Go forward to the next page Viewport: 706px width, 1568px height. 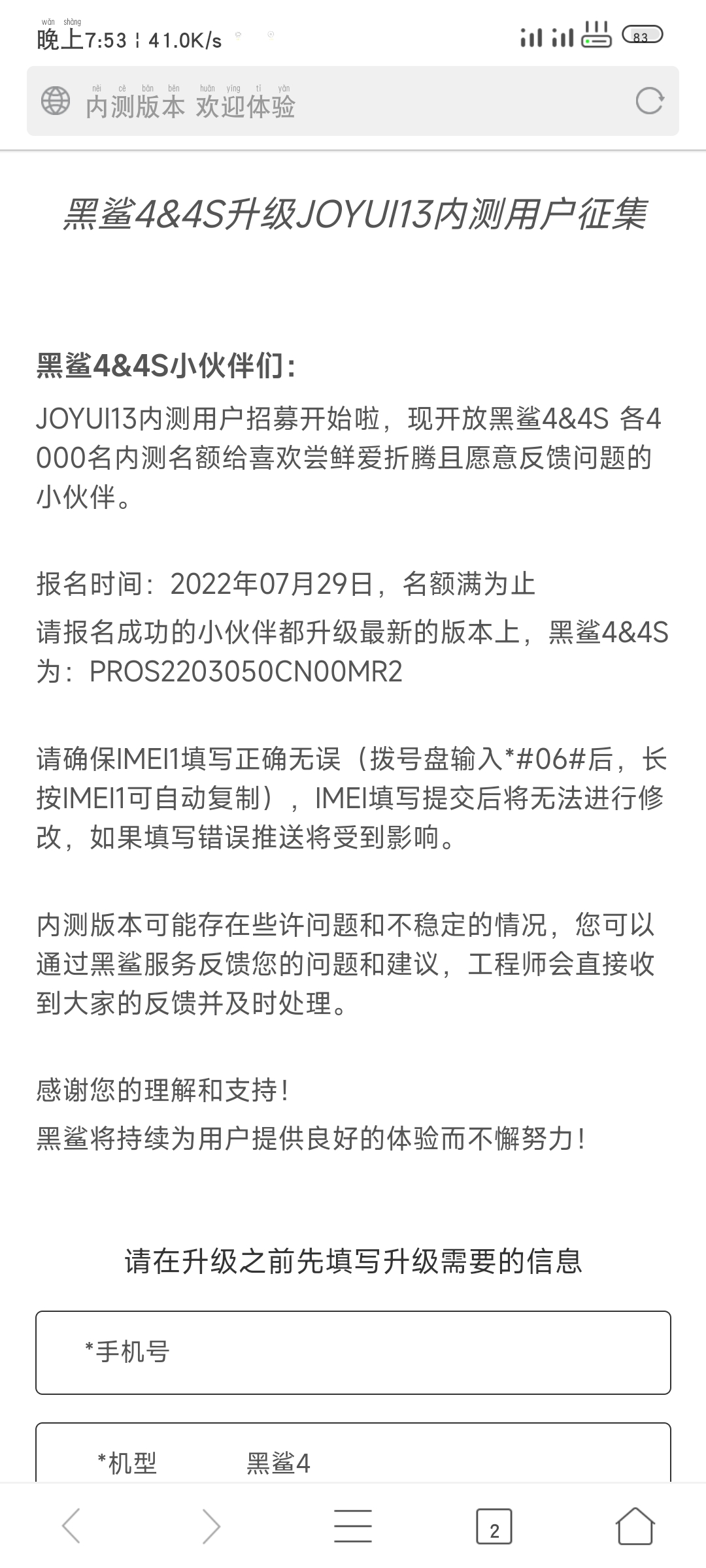[211, 1526]
